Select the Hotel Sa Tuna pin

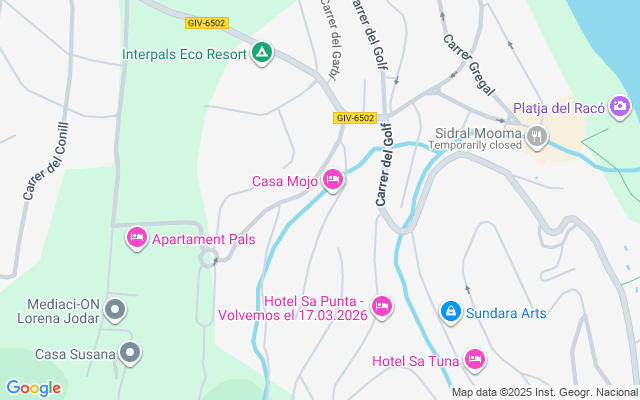coord(474,359)
